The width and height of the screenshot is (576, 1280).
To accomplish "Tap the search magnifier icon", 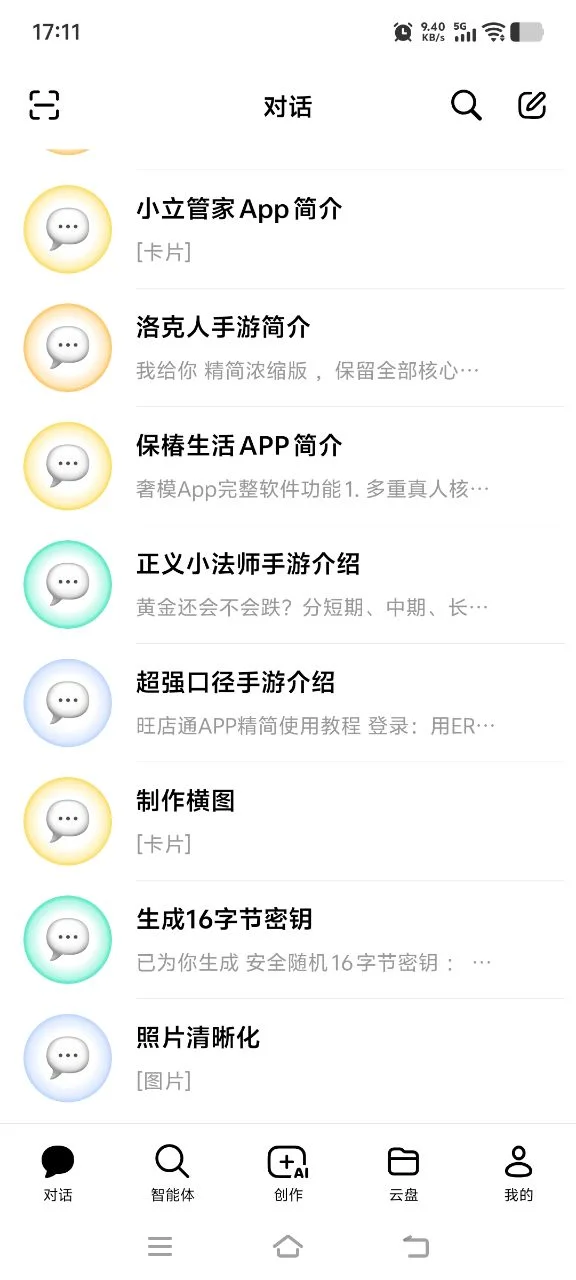I will point(466,105).
